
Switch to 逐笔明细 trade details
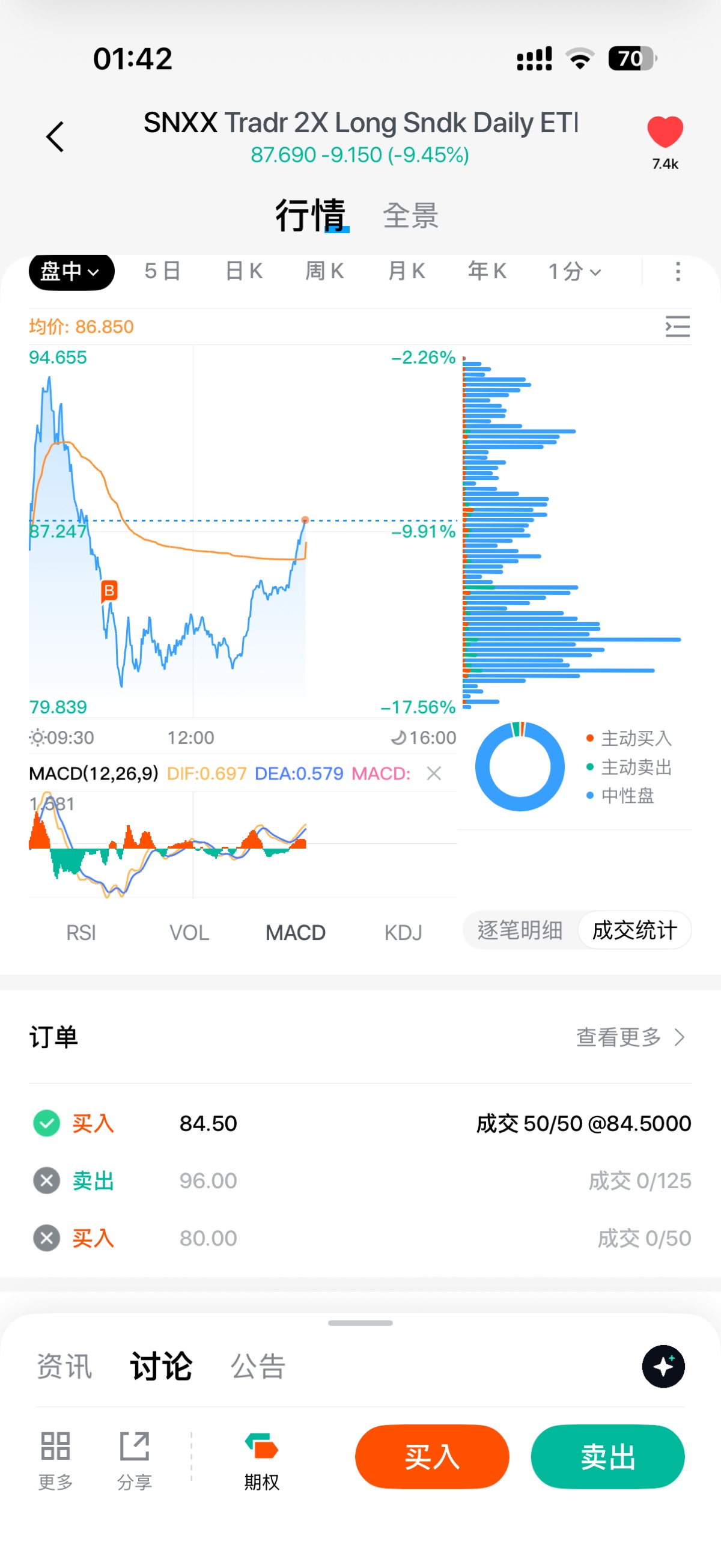(x=520, y=930)
